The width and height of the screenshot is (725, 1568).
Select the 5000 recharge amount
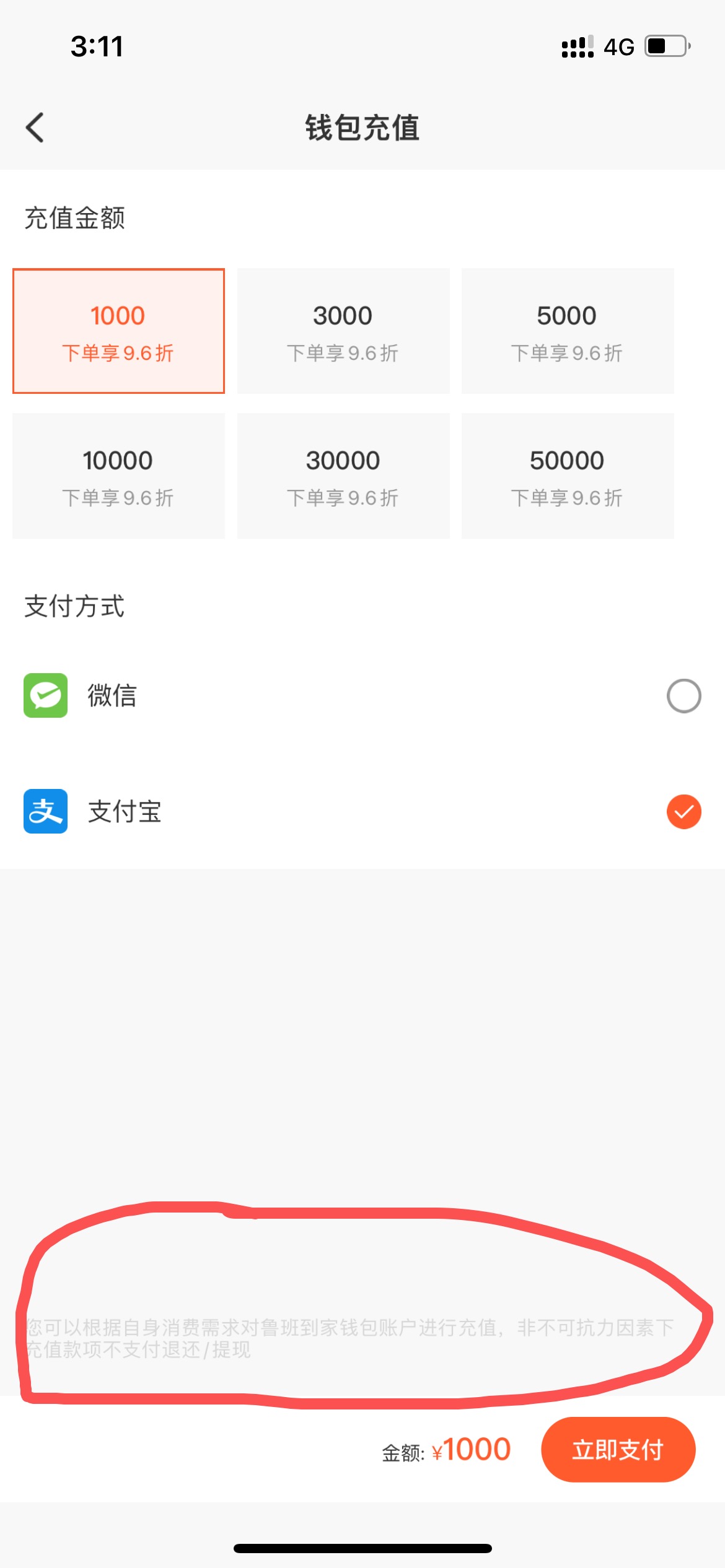(568, 331)
